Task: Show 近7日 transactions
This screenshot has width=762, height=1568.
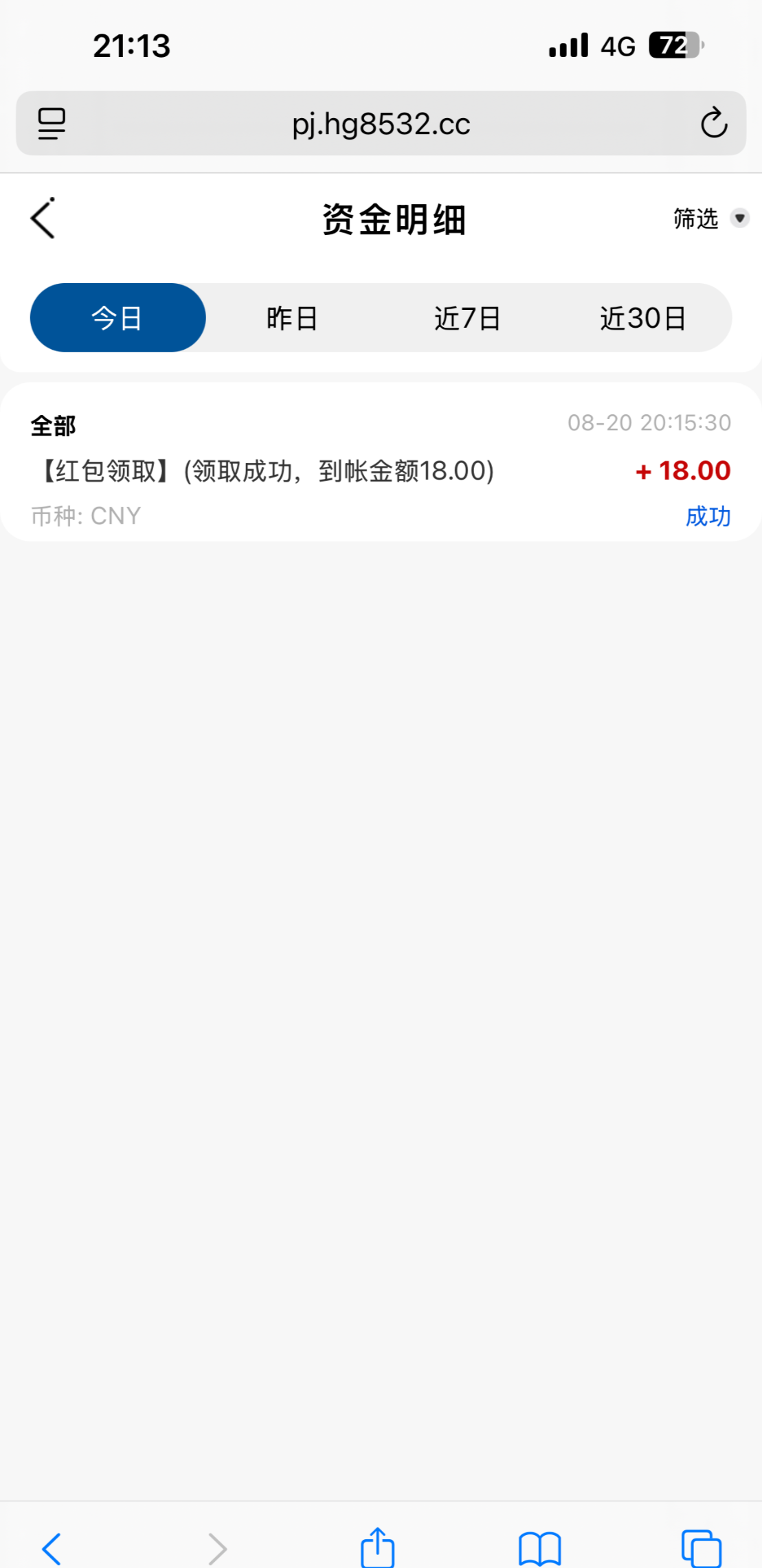Action: click(x=467, y=318)
